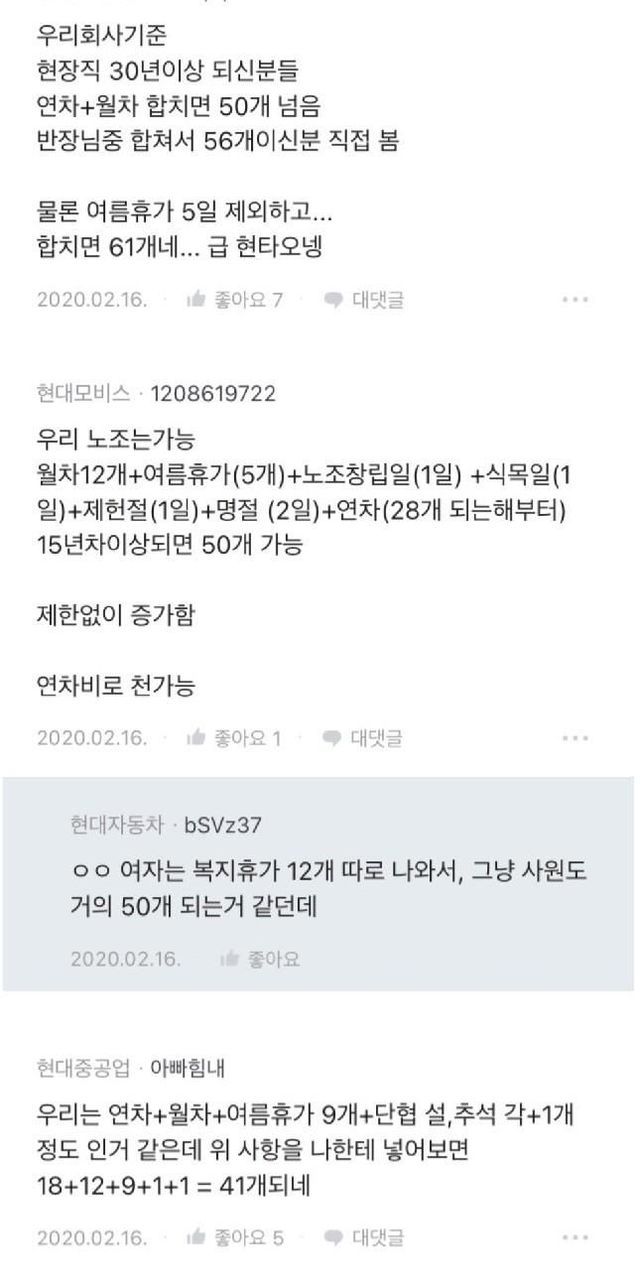Like the 현대중공업 아빠힘내 comment
Image resolution: width=640 pixels, height=1280 pixels.
coord(235,1238)
